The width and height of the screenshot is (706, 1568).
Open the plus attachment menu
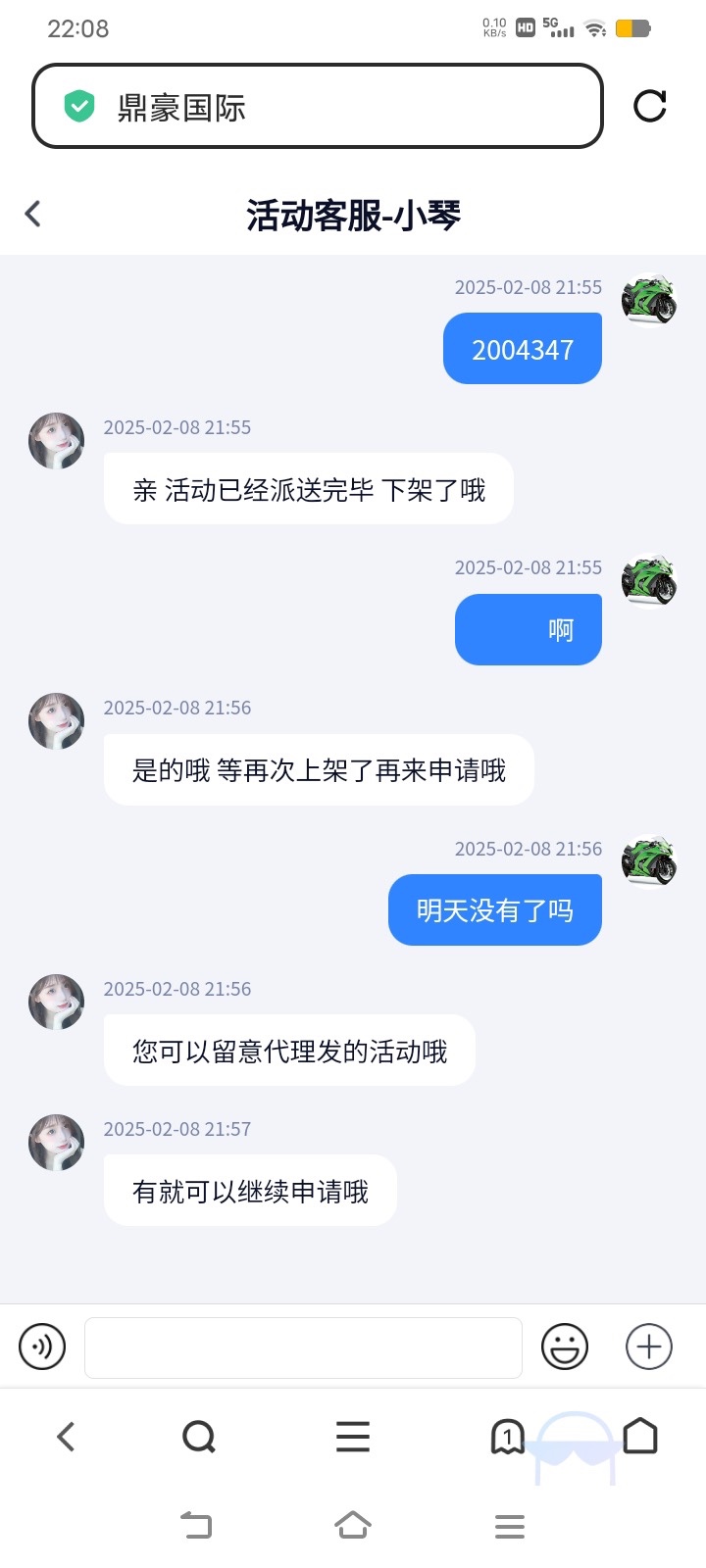[649, 1347]
